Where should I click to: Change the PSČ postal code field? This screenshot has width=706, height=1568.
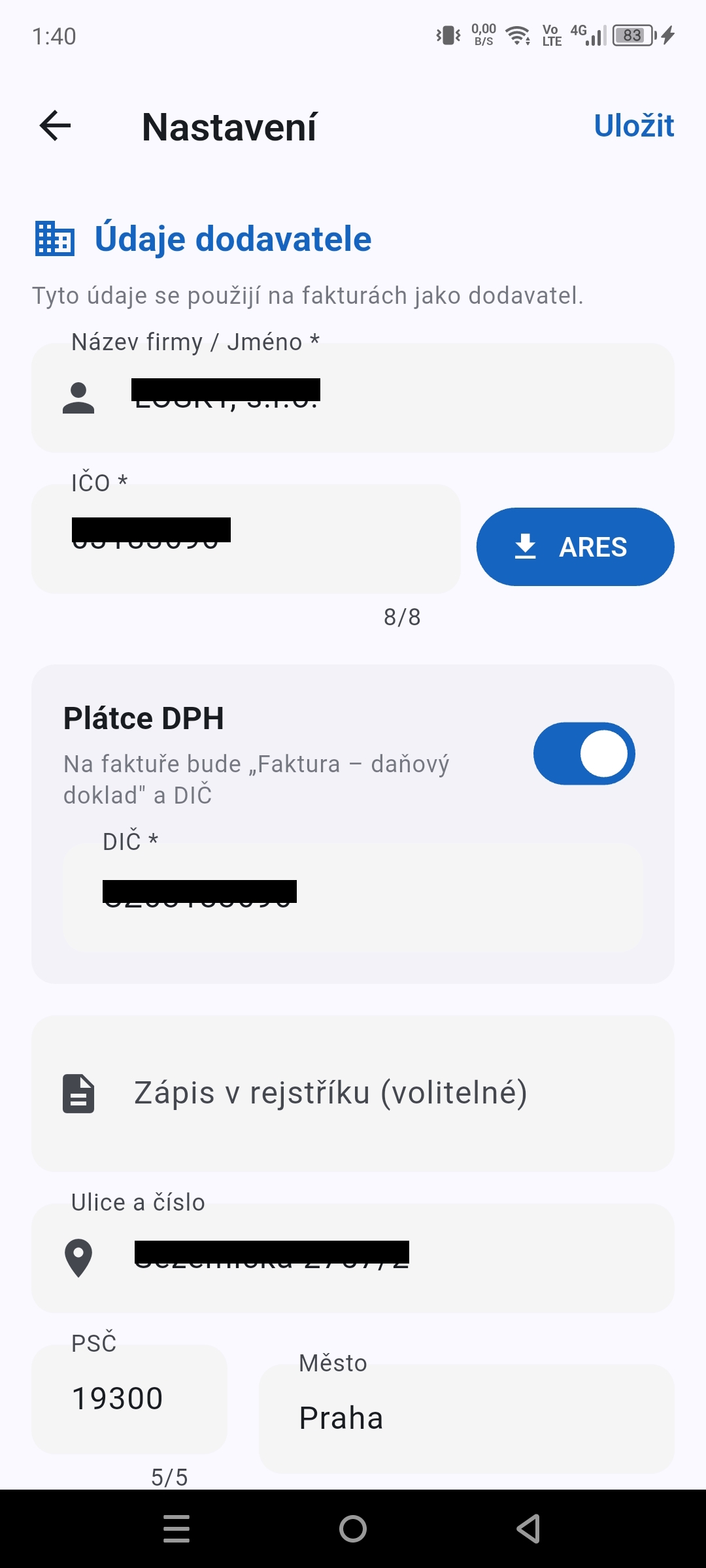(x=129, y=1399)
